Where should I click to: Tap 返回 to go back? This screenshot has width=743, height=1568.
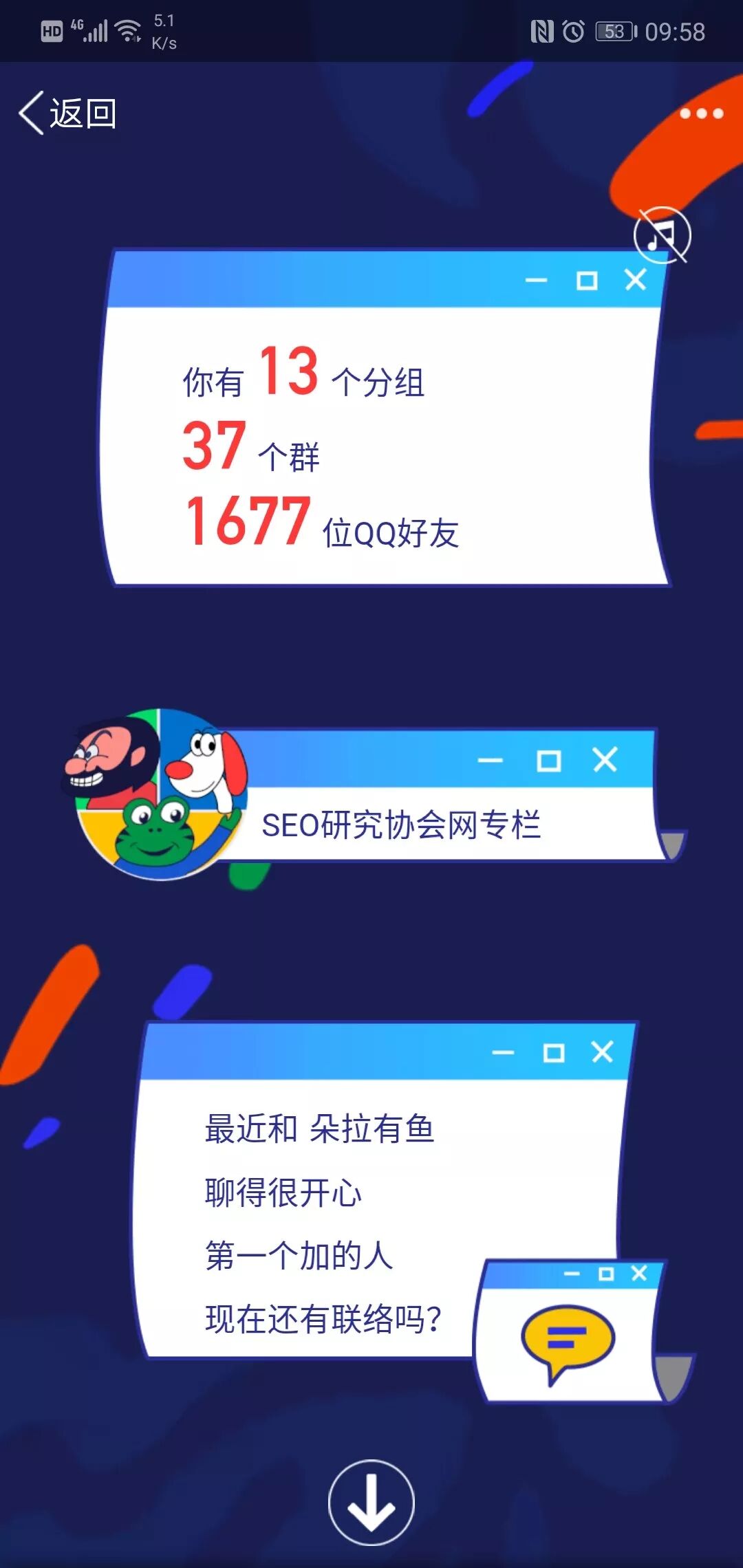67,113
